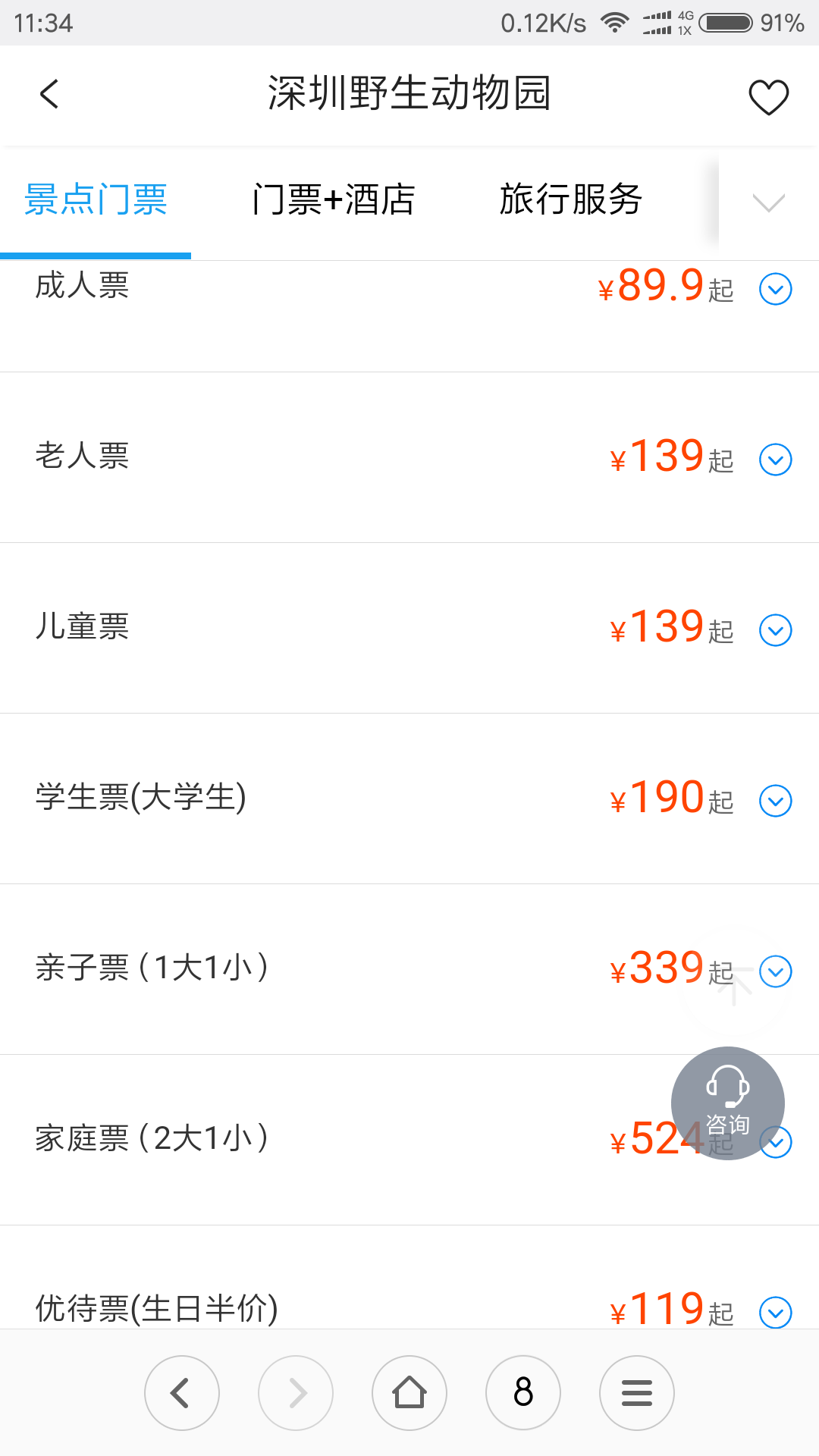Go back from the zoo ticket page
This screenshot has height=1456, width=819.
coord(49,94)
